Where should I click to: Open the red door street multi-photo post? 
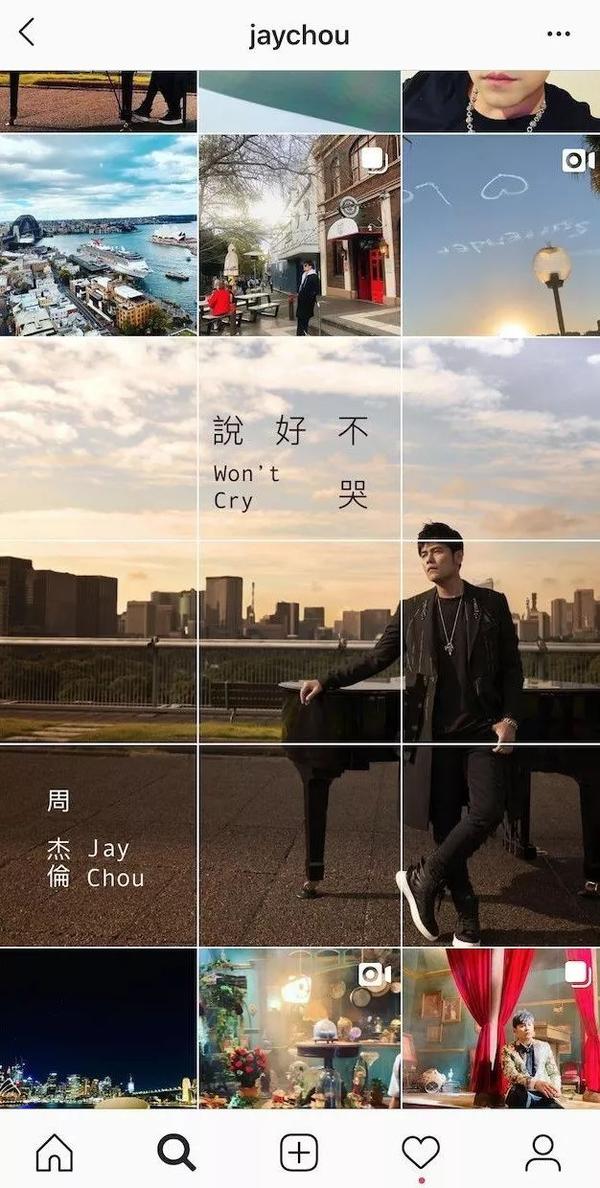coord(300,235)
